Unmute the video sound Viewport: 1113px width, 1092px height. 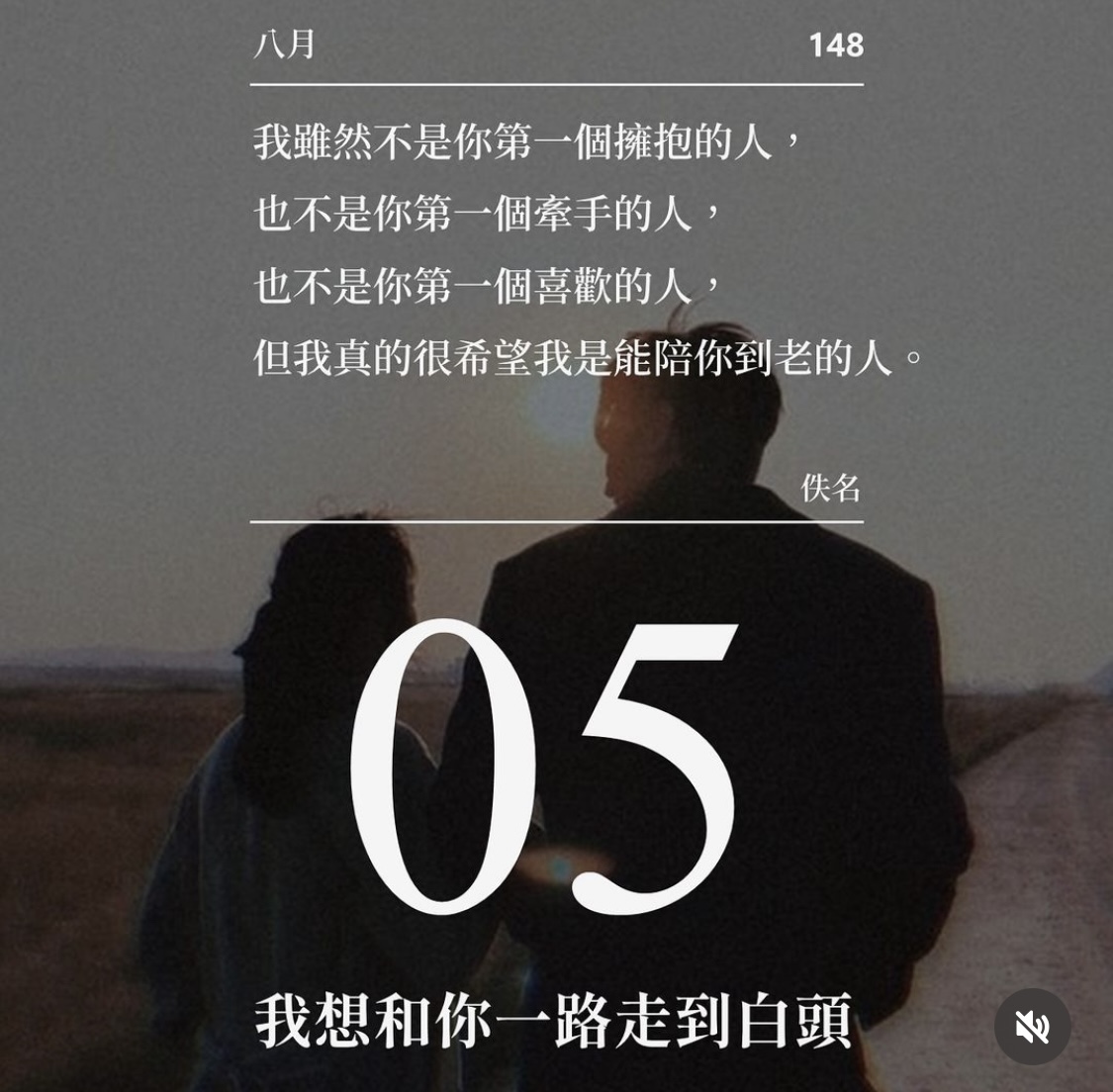(x=1032, y=1027)
